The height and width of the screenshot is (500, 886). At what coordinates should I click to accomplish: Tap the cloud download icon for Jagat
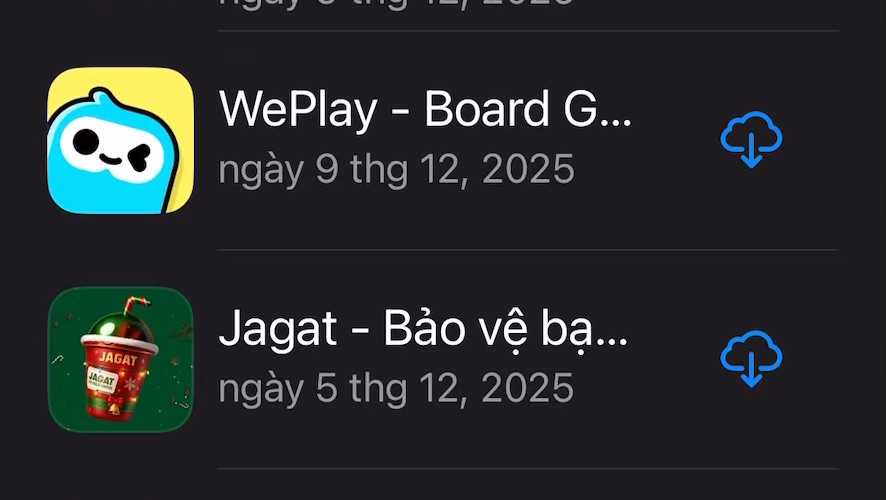(751, 359)
